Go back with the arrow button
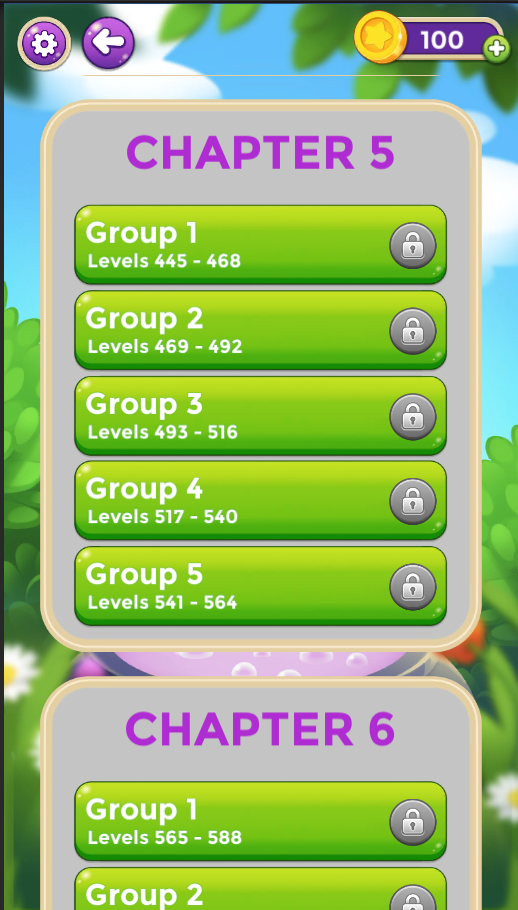 coord(108,43)
